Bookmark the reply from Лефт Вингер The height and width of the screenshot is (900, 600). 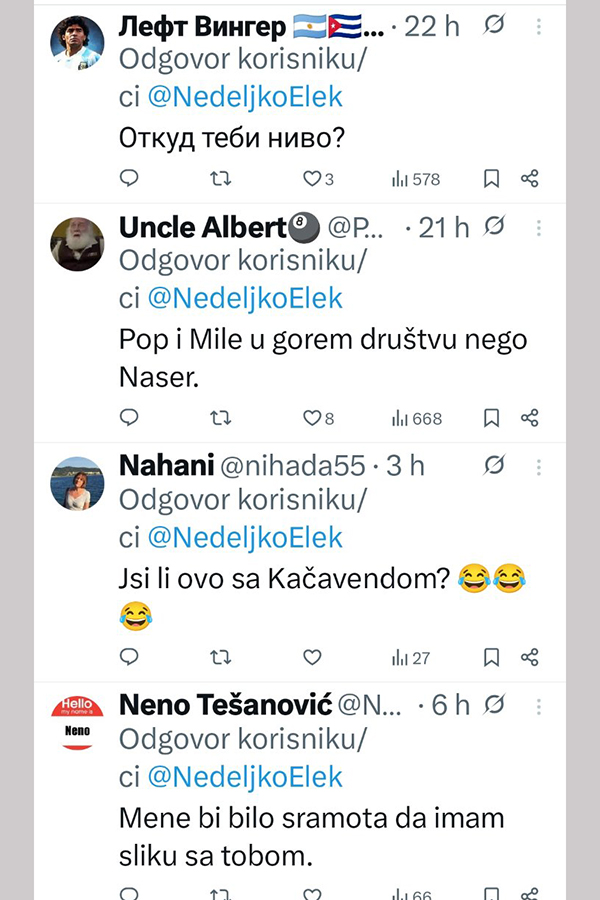click(x=491, y=179)
